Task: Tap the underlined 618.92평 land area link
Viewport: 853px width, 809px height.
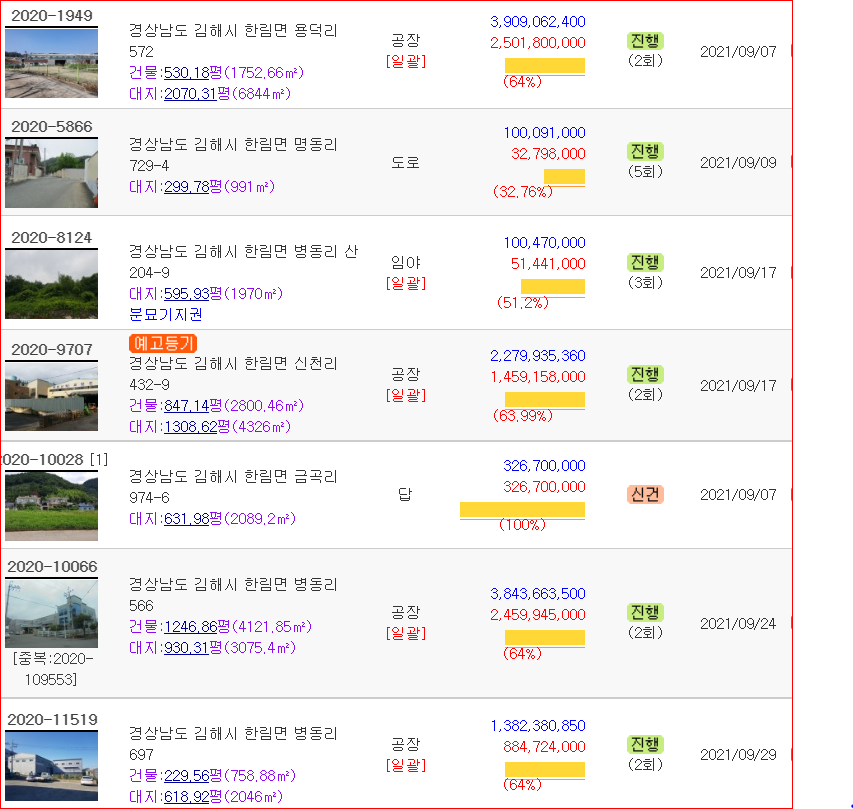Action: 186,797
